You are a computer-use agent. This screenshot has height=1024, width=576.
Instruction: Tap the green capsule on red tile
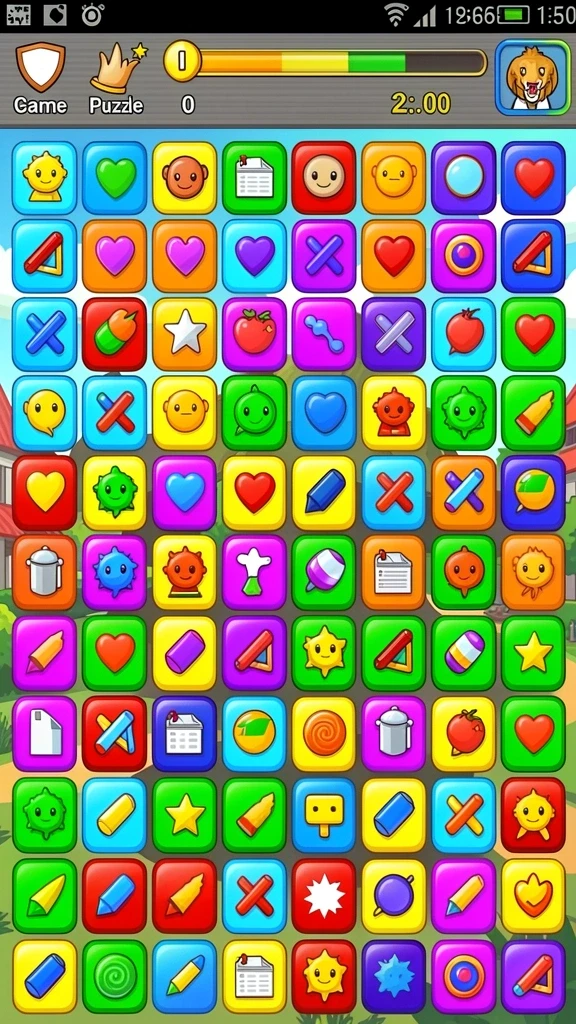(115, 334)
